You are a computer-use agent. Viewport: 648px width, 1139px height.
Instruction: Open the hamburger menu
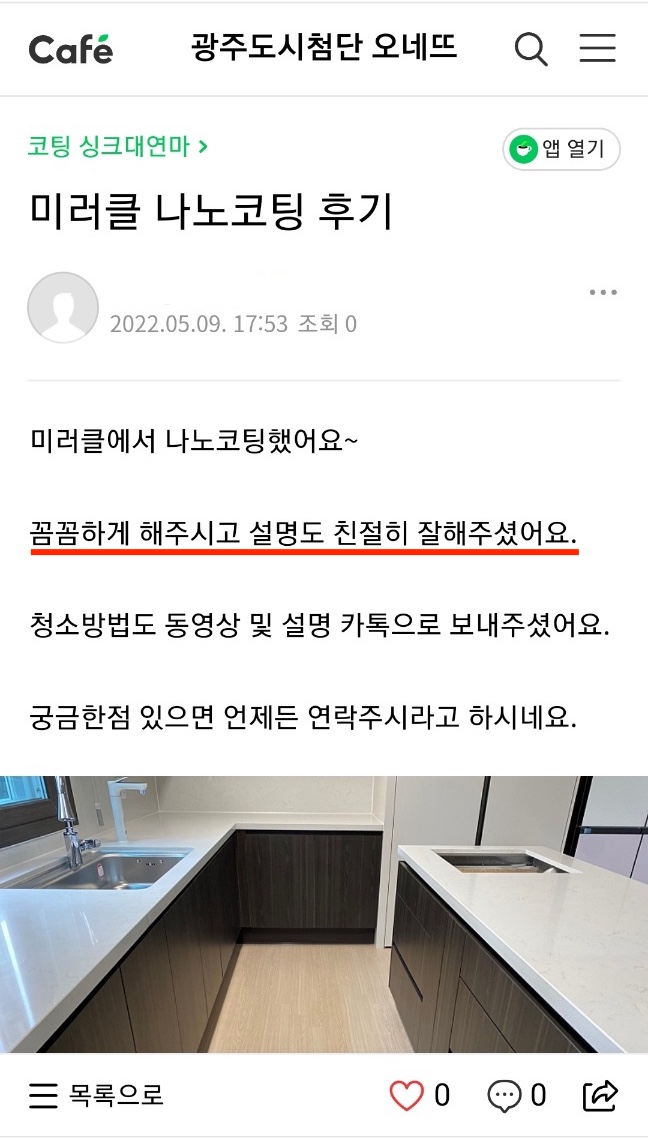(598, 48)
